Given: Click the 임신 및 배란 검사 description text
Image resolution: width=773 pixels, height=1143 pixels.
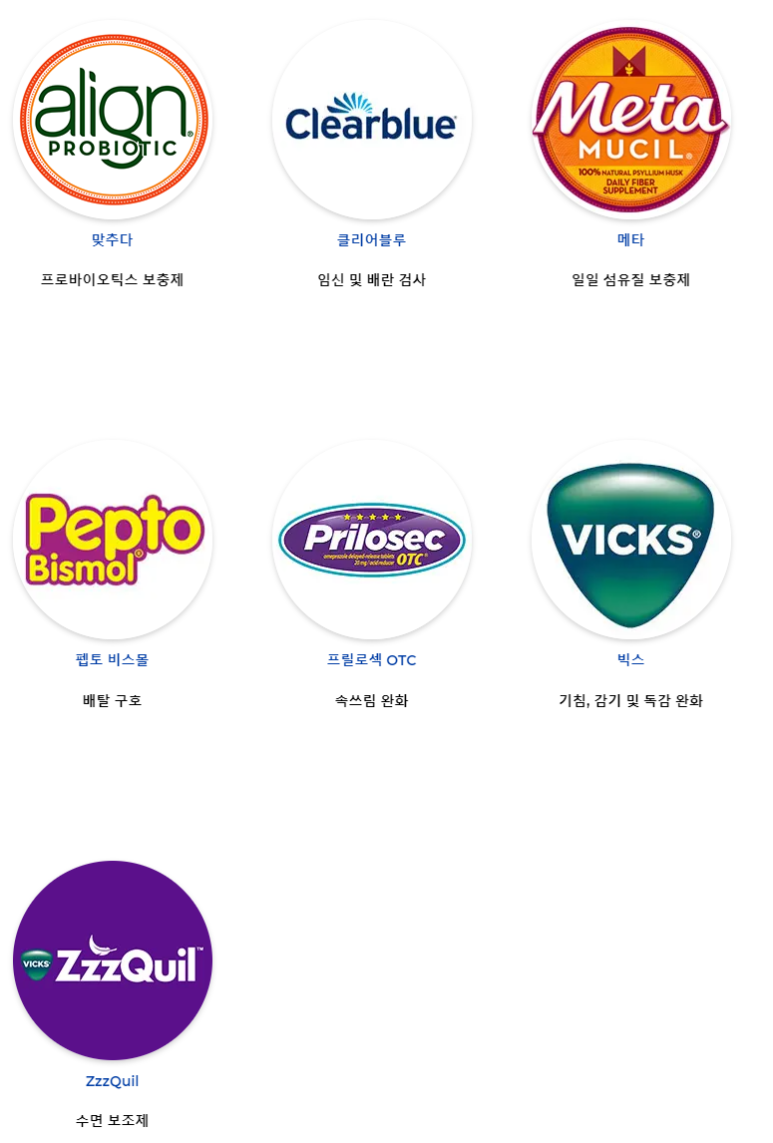Looking at the screenshot, I should tap(371, 281).
